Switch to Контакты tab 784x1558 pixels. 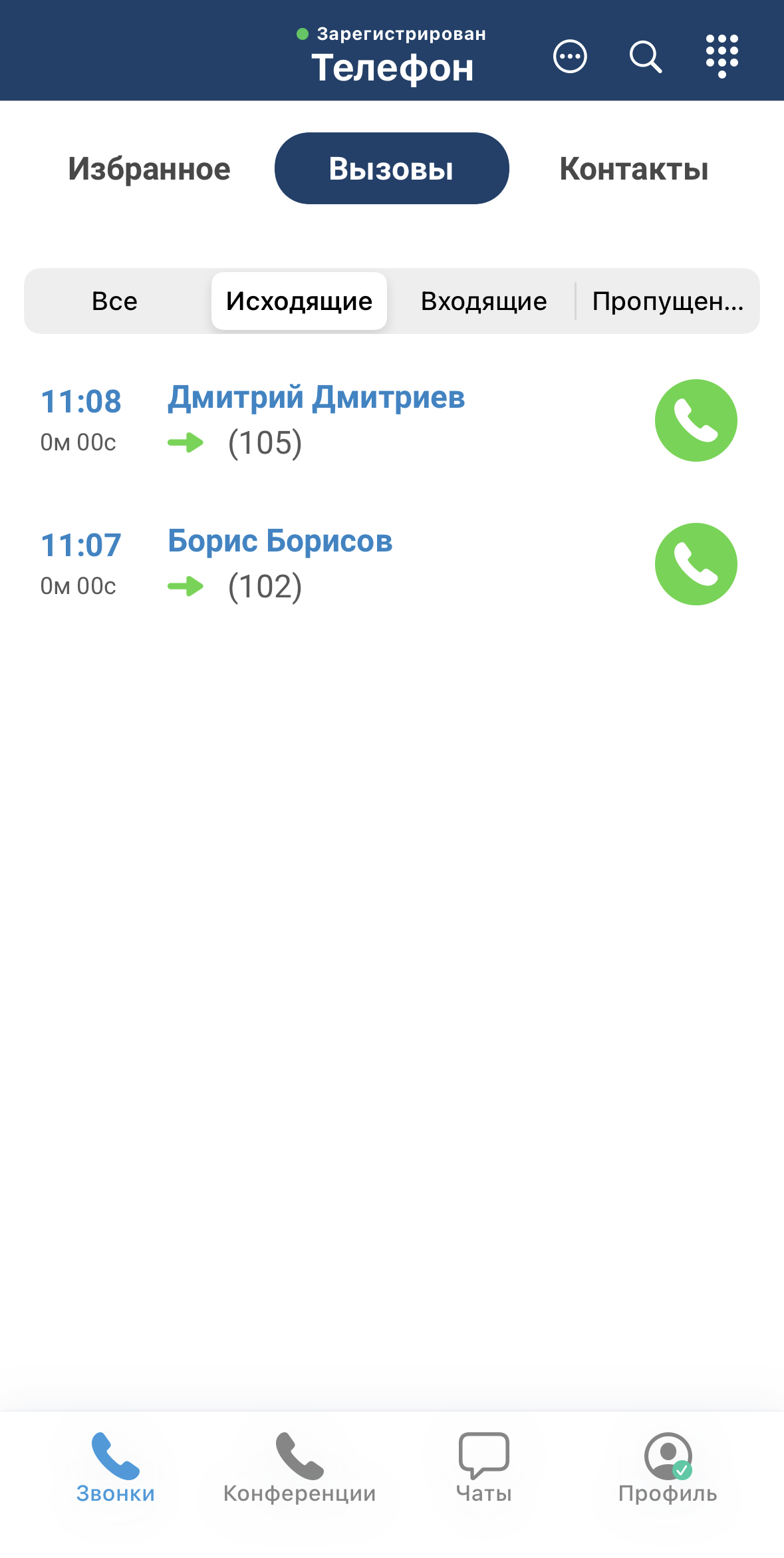click(x=634, y=169)
